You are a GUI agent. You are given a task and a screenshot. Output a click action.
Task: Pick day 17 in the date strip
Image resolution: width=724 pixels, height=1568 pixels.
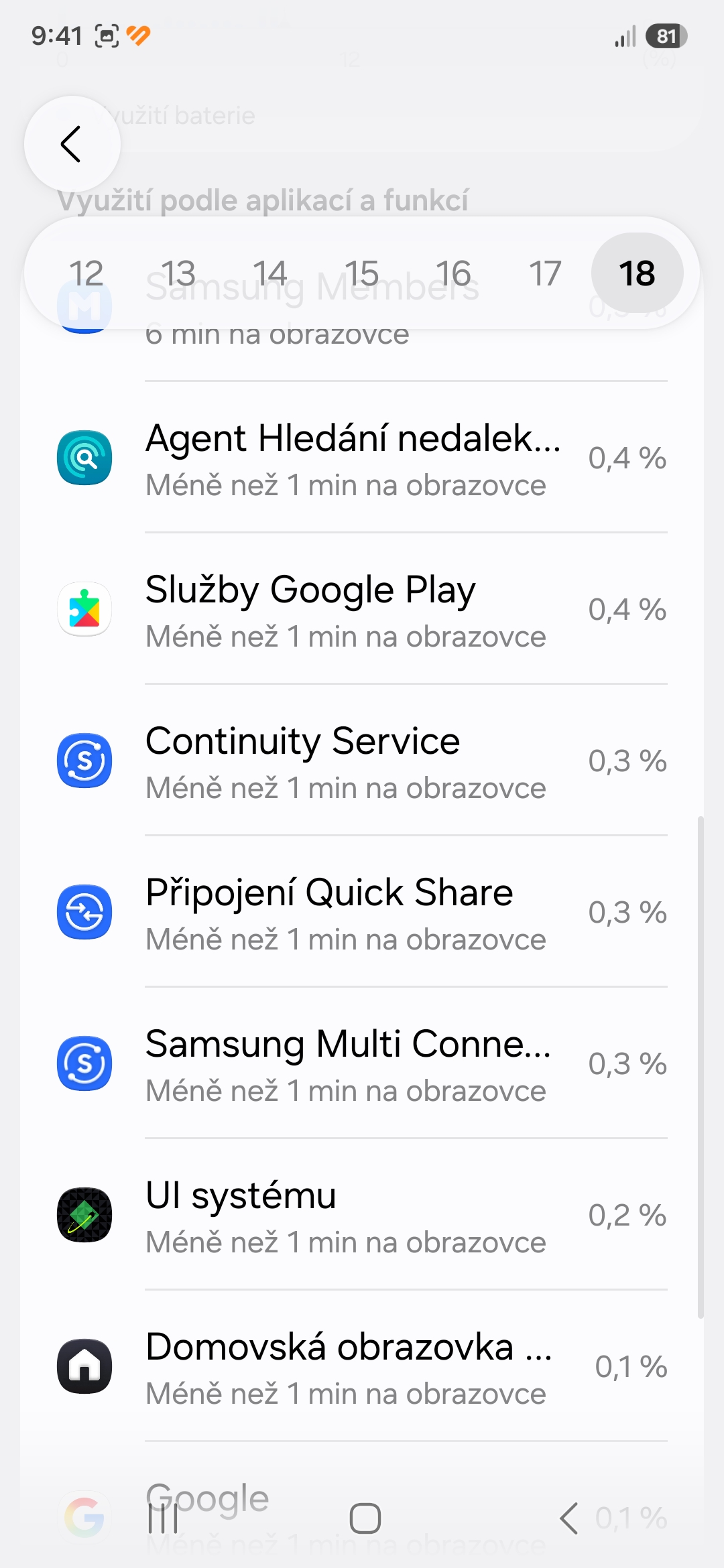click(x=545, y=273)
